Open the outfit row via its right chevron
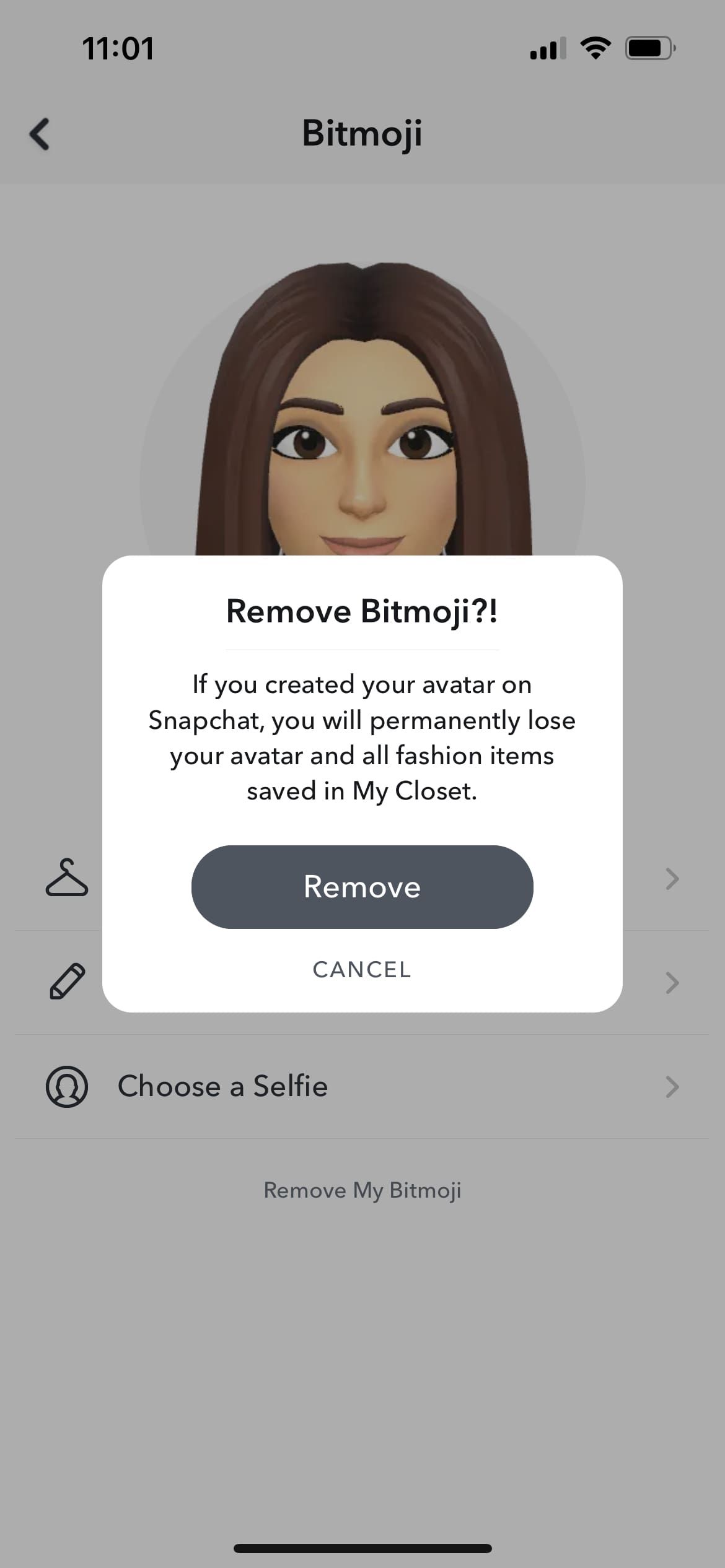 click(672, 879)
